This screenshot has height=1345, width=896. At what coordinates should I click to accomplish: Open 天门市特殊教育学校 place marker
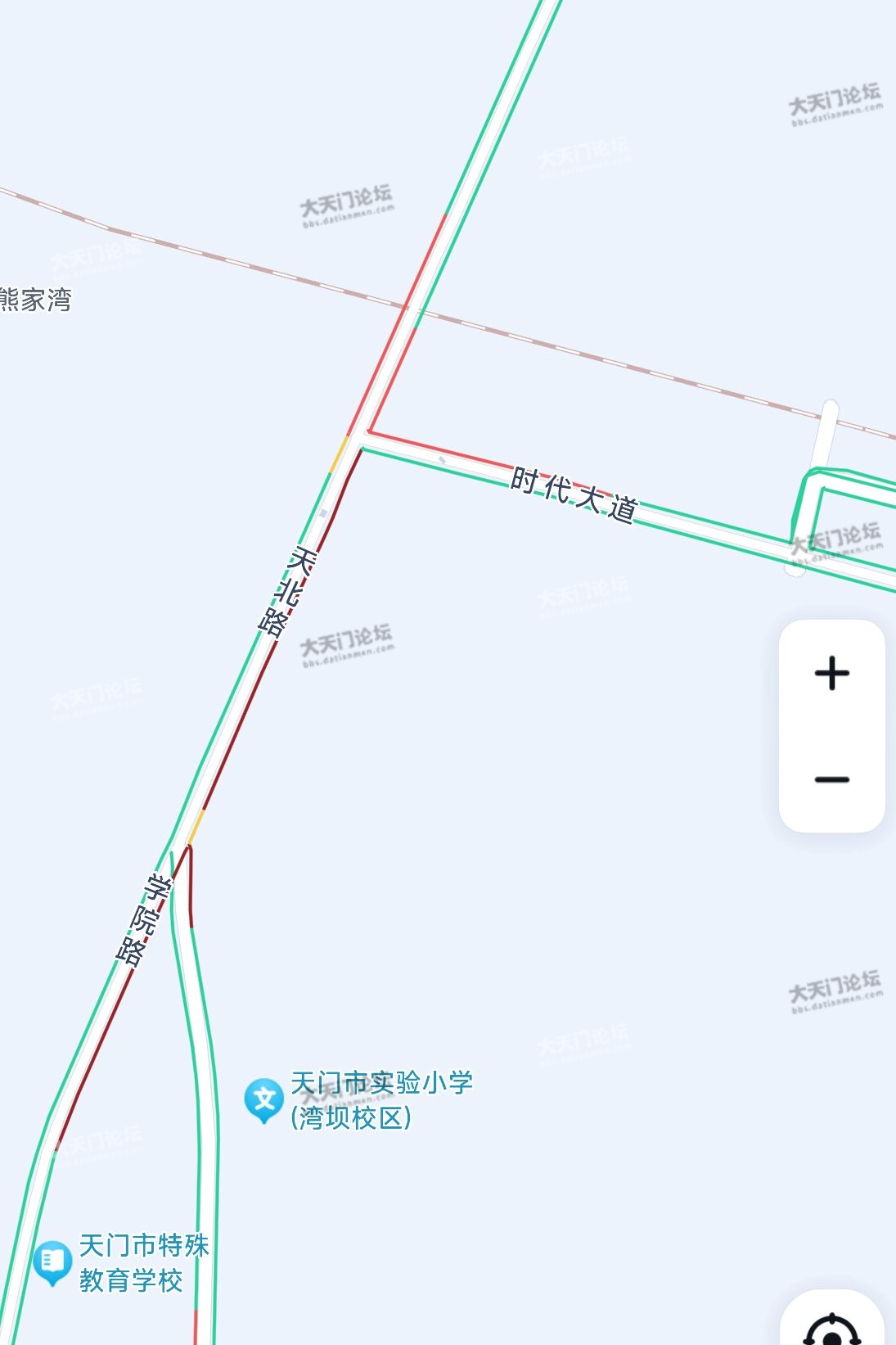pyautogui.click(x=52, y=1262)
